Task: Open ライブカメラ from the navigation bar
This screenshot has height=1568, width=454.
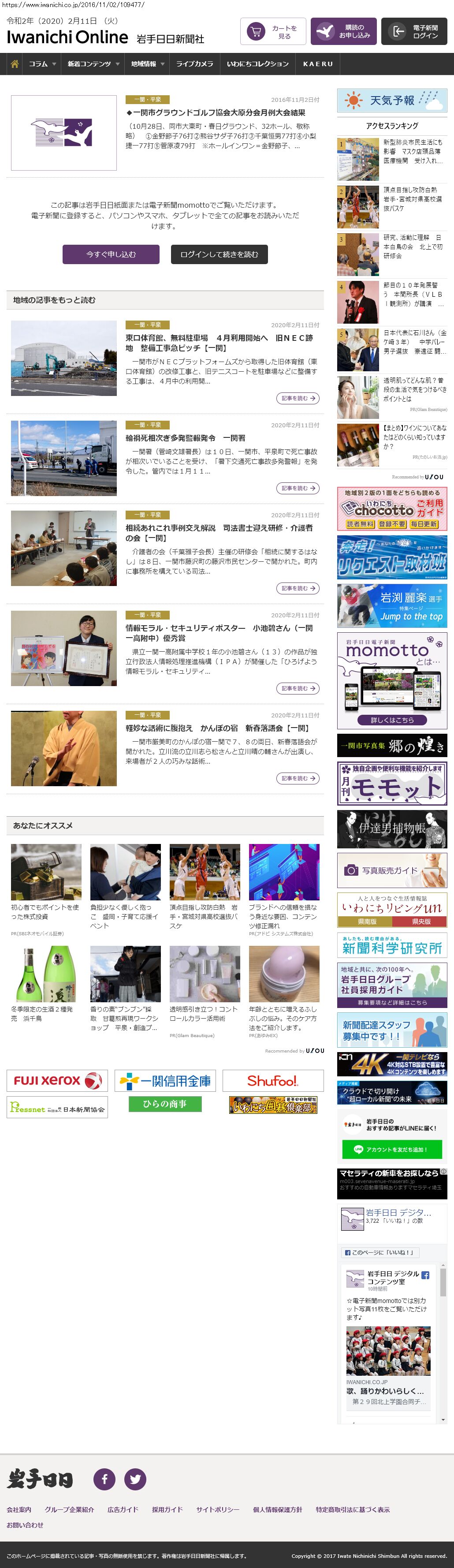Action: 194,64
